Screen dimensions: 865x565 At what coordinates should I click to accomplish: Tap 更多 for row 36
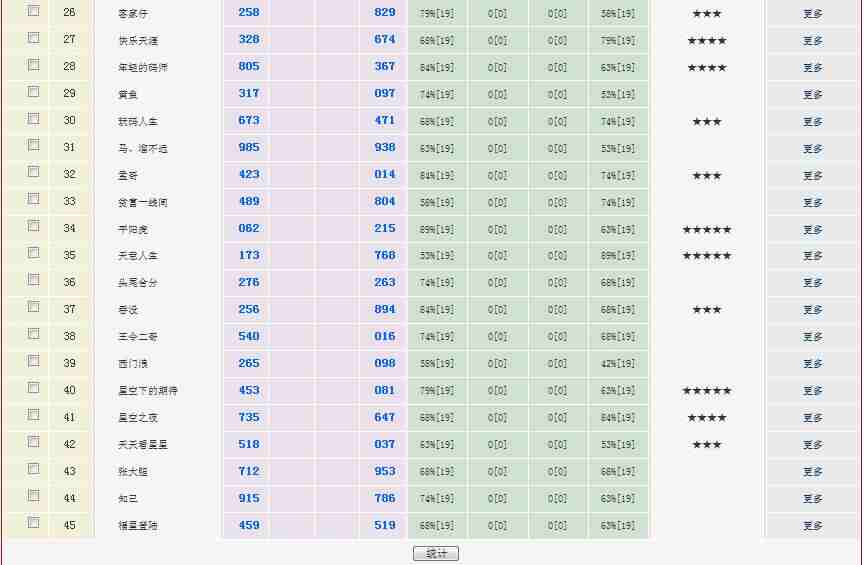813,283
